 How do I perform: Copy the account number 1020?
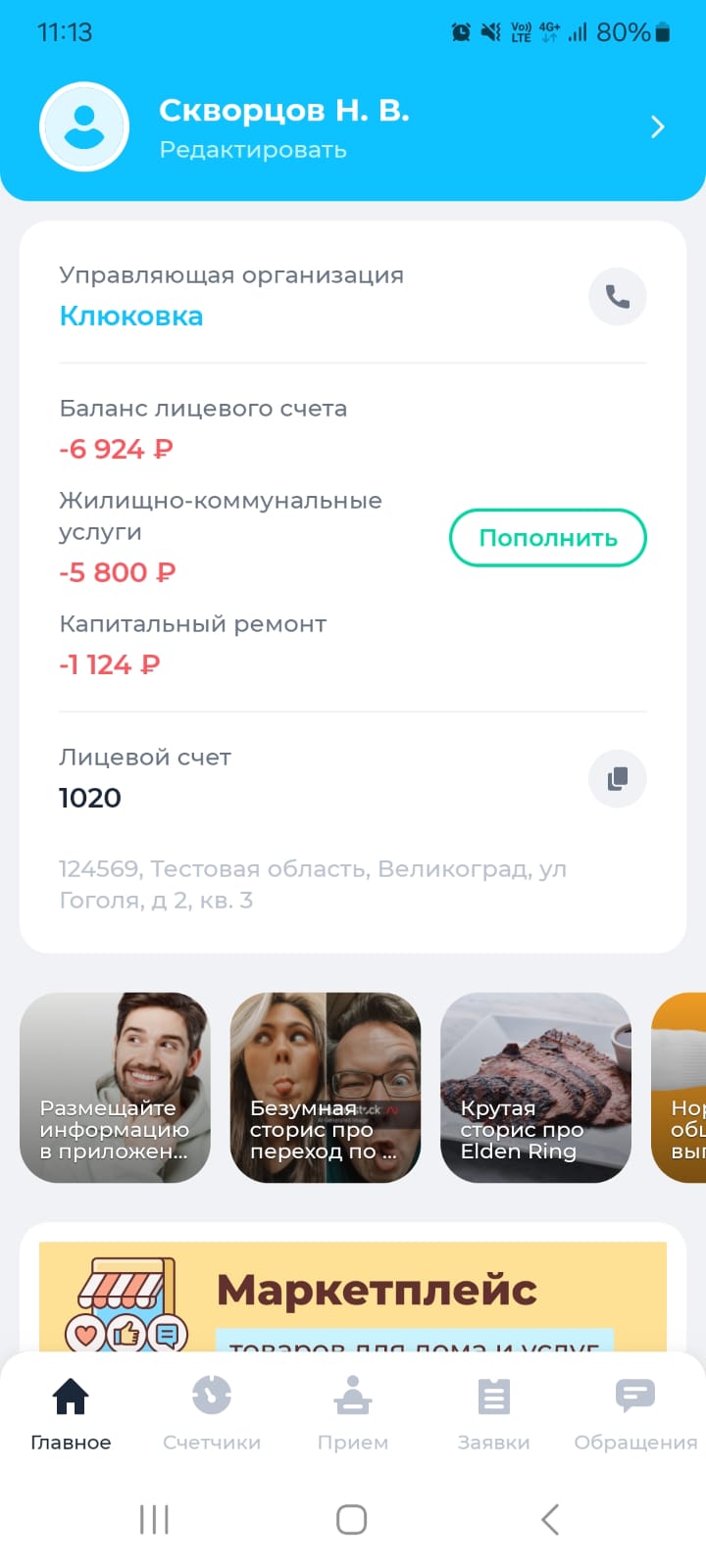[617, 779]
